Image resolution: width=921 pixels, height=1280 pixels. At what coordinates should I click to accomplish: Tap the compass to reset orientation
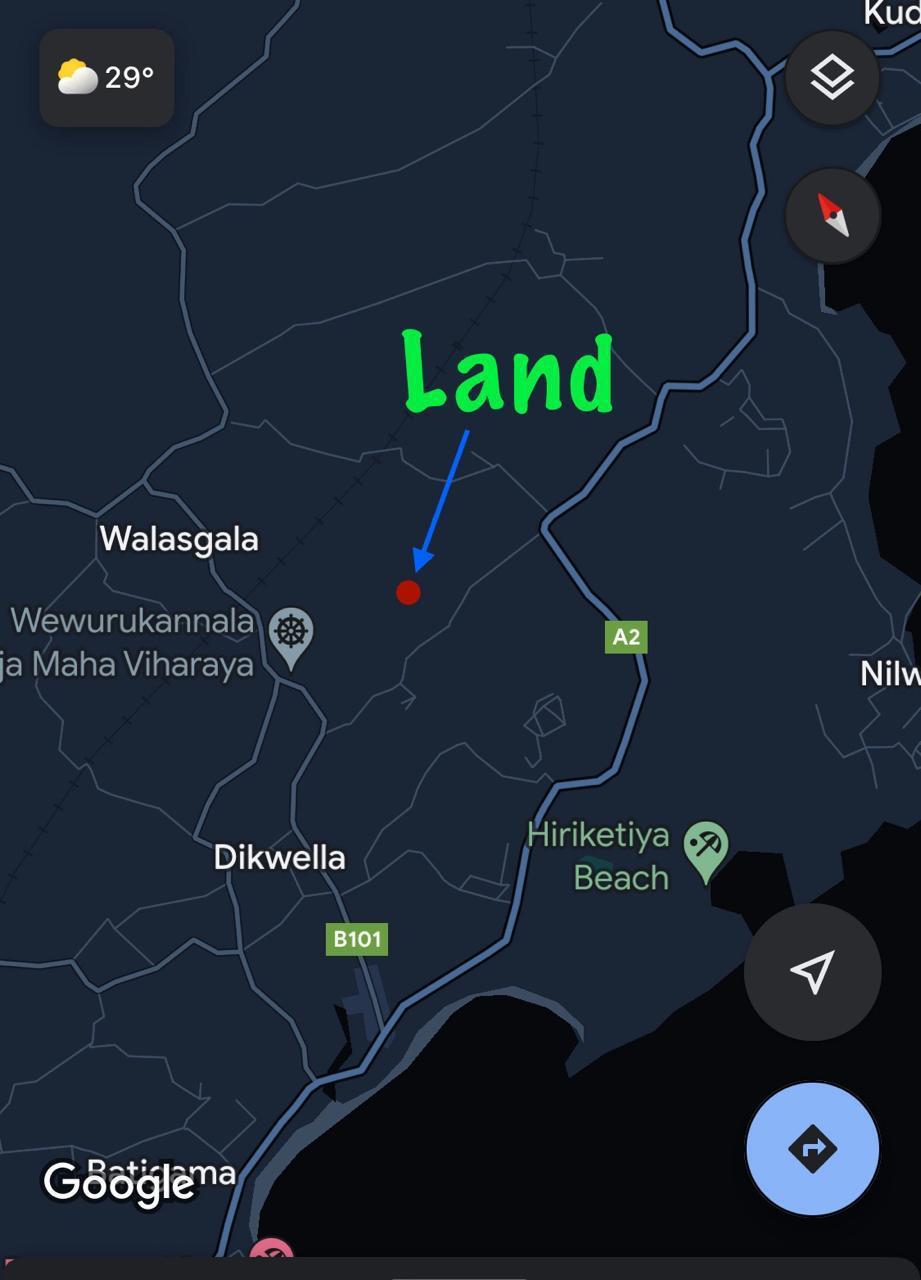832,215
